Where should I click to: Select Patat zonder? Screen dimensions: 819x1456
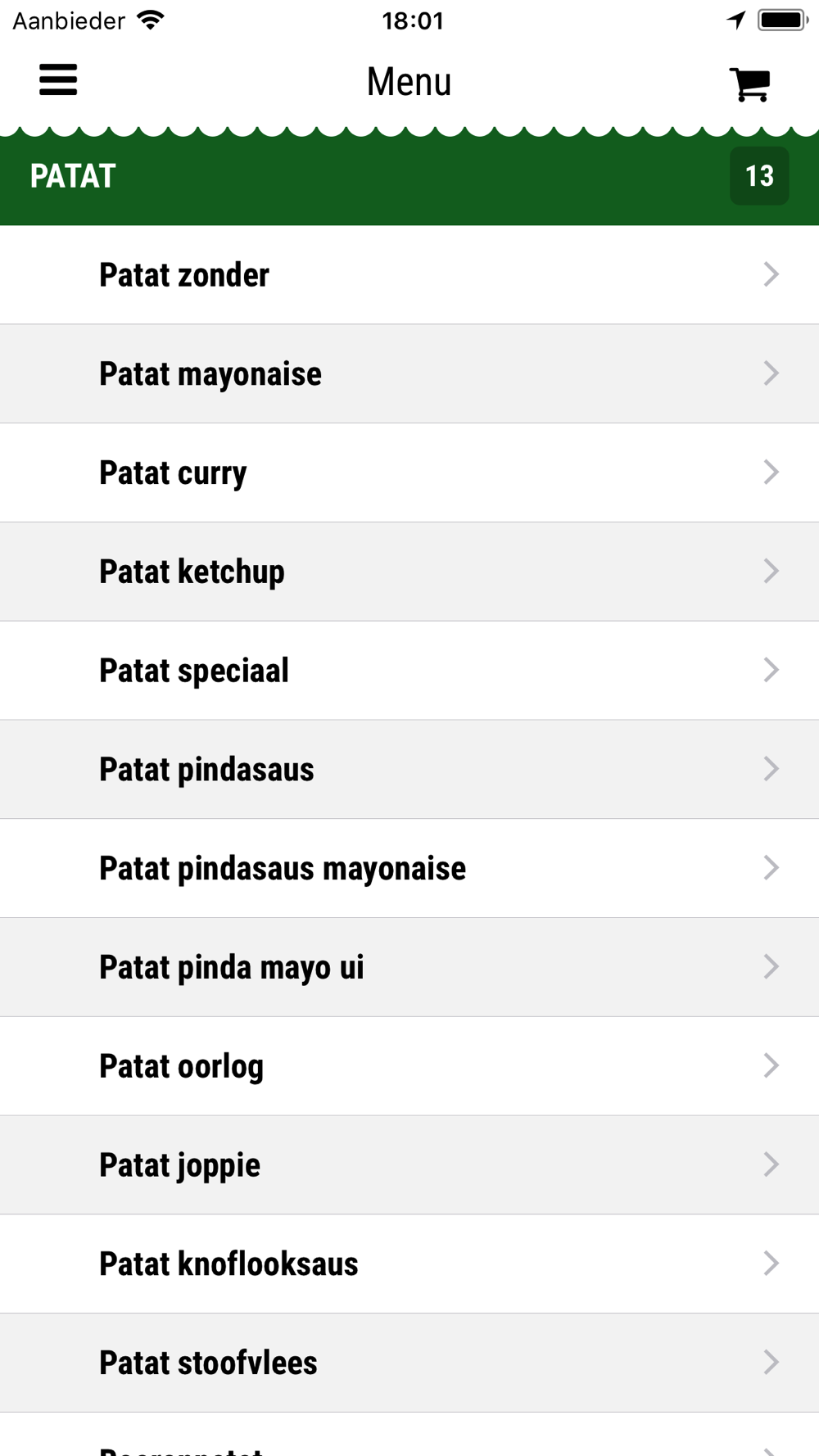409,275
